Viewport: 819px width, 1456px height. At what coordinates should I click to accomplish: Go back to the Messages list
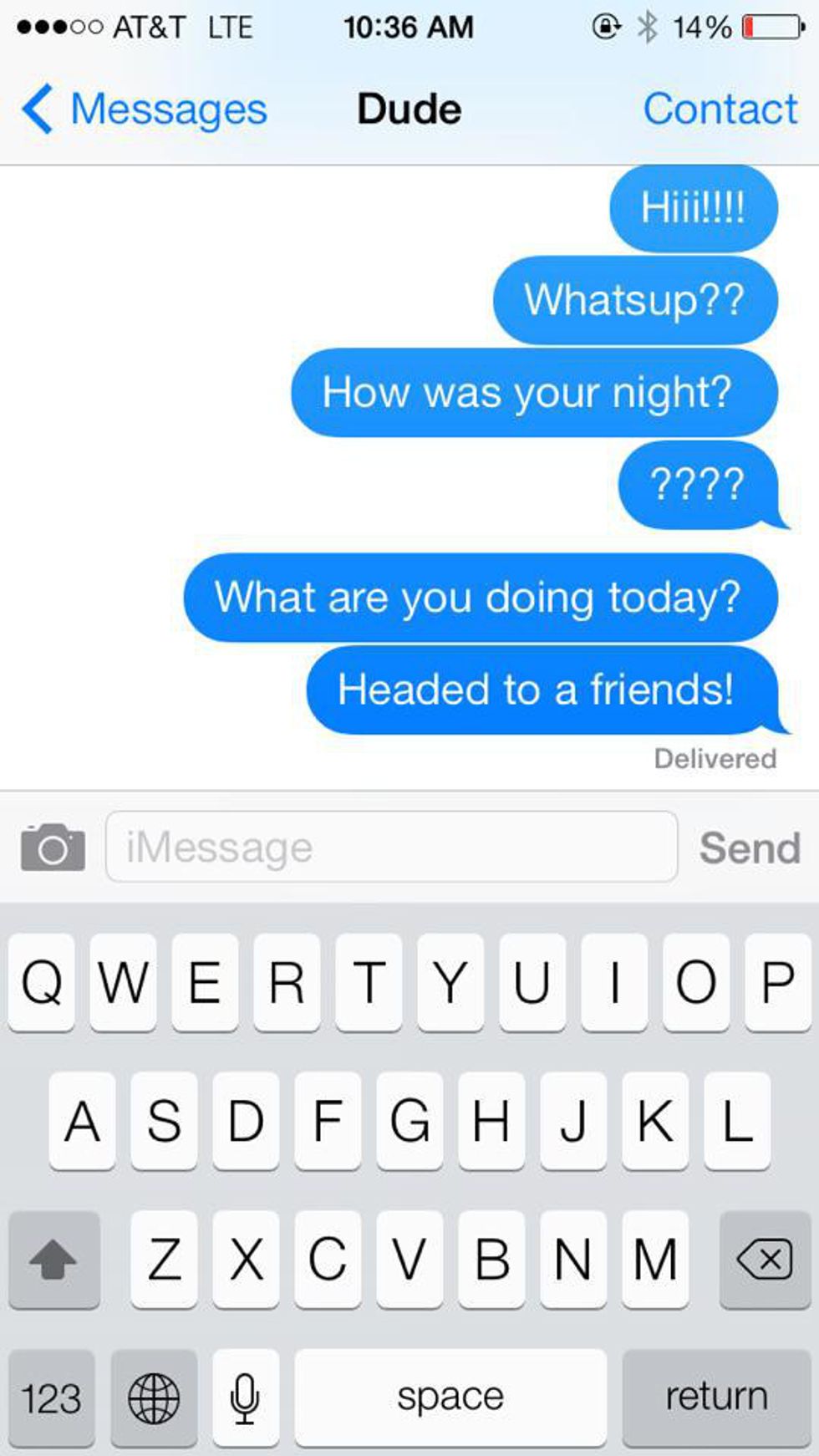(167, 108)
